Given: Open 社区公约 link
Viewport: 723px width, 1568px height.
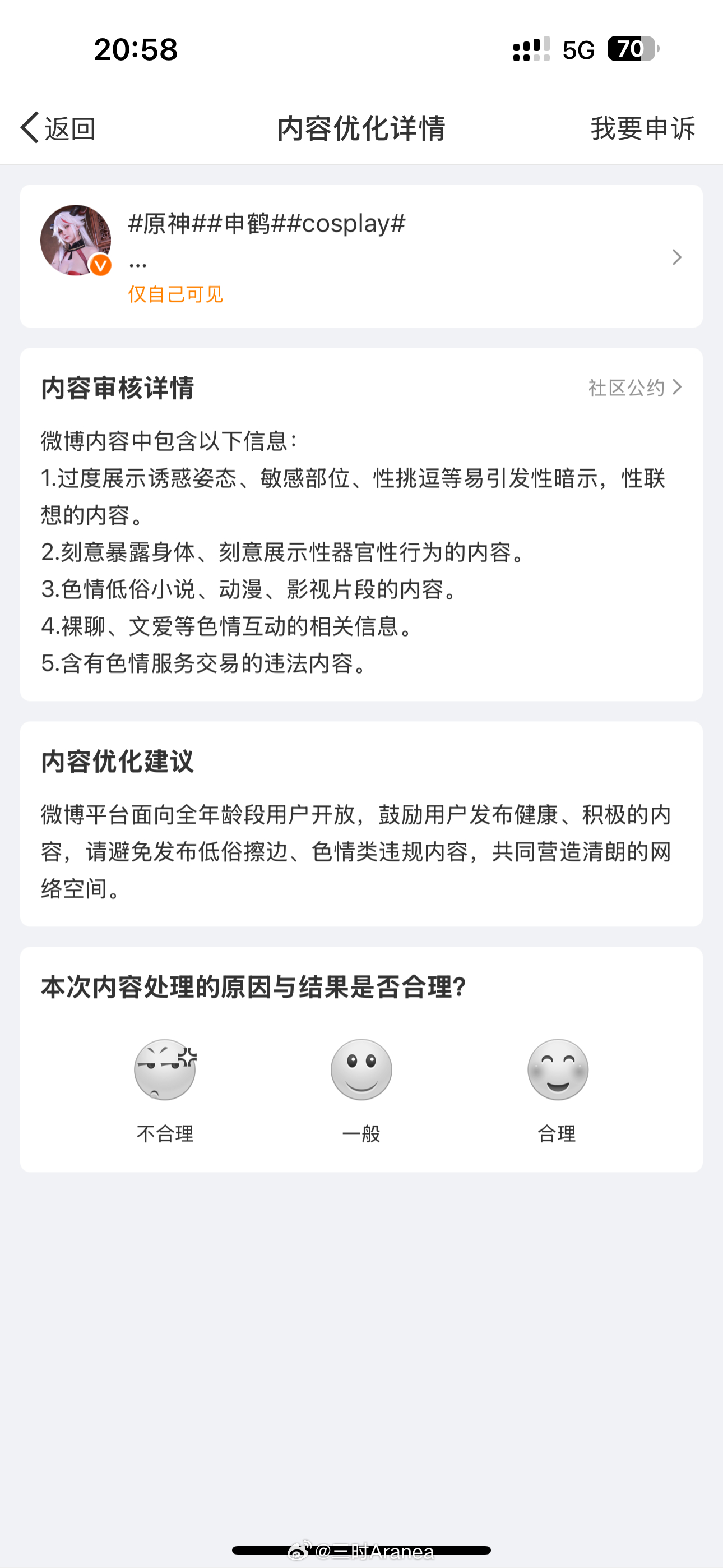Looking at the screenshot, I should (x=634, y=387).
